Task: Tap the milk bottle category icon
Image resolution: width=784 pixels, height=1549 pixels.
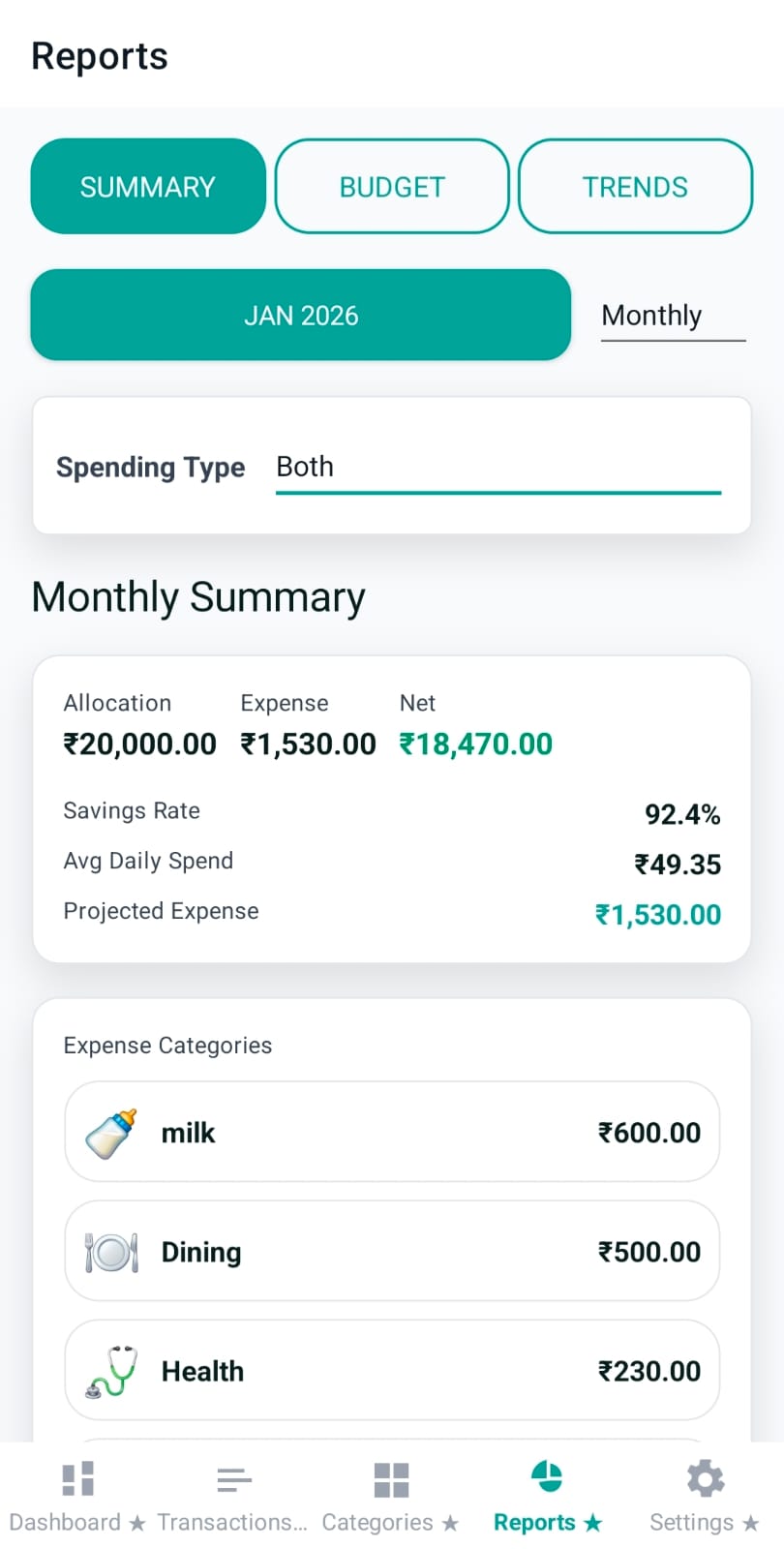Action: [x=110, y=1132]
